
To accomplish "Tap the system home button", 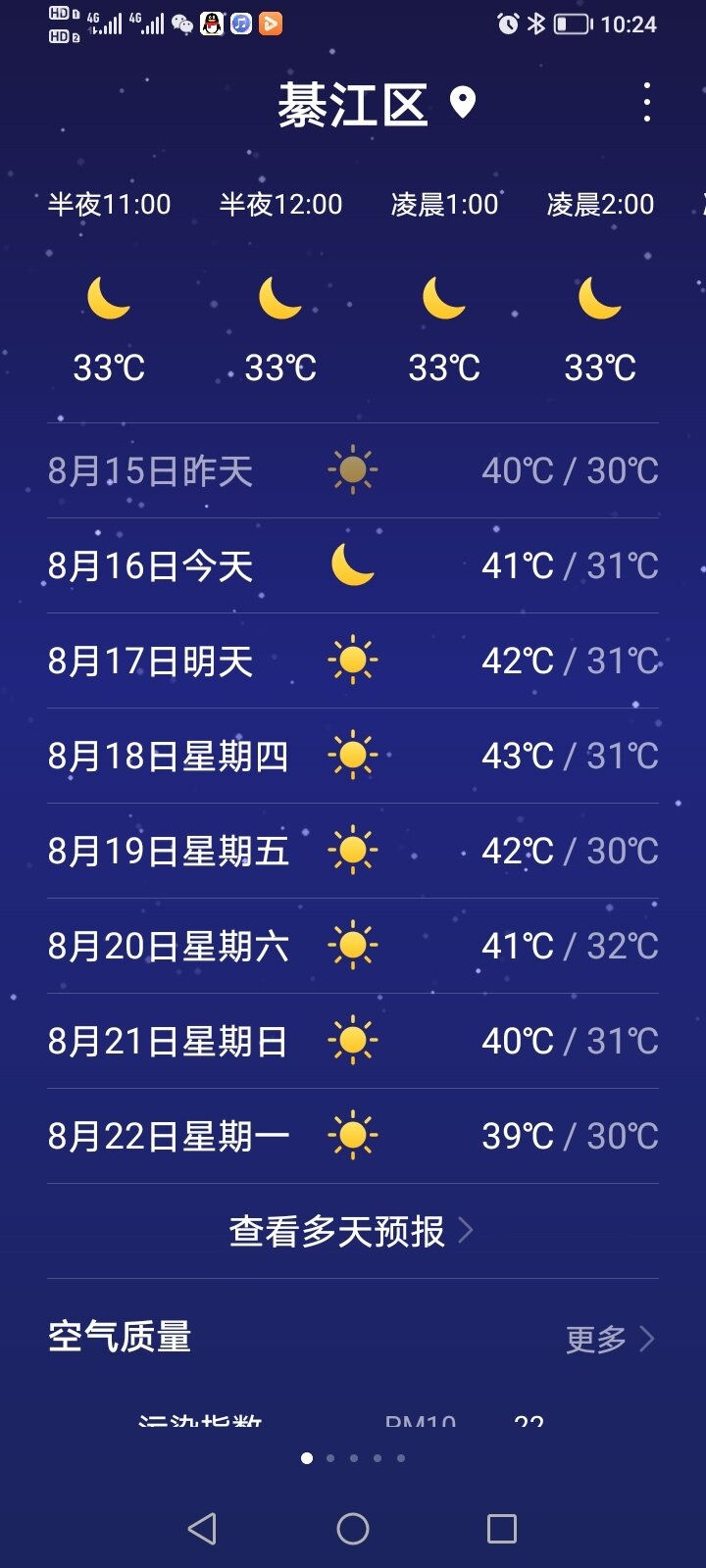I will [353, 1529].
